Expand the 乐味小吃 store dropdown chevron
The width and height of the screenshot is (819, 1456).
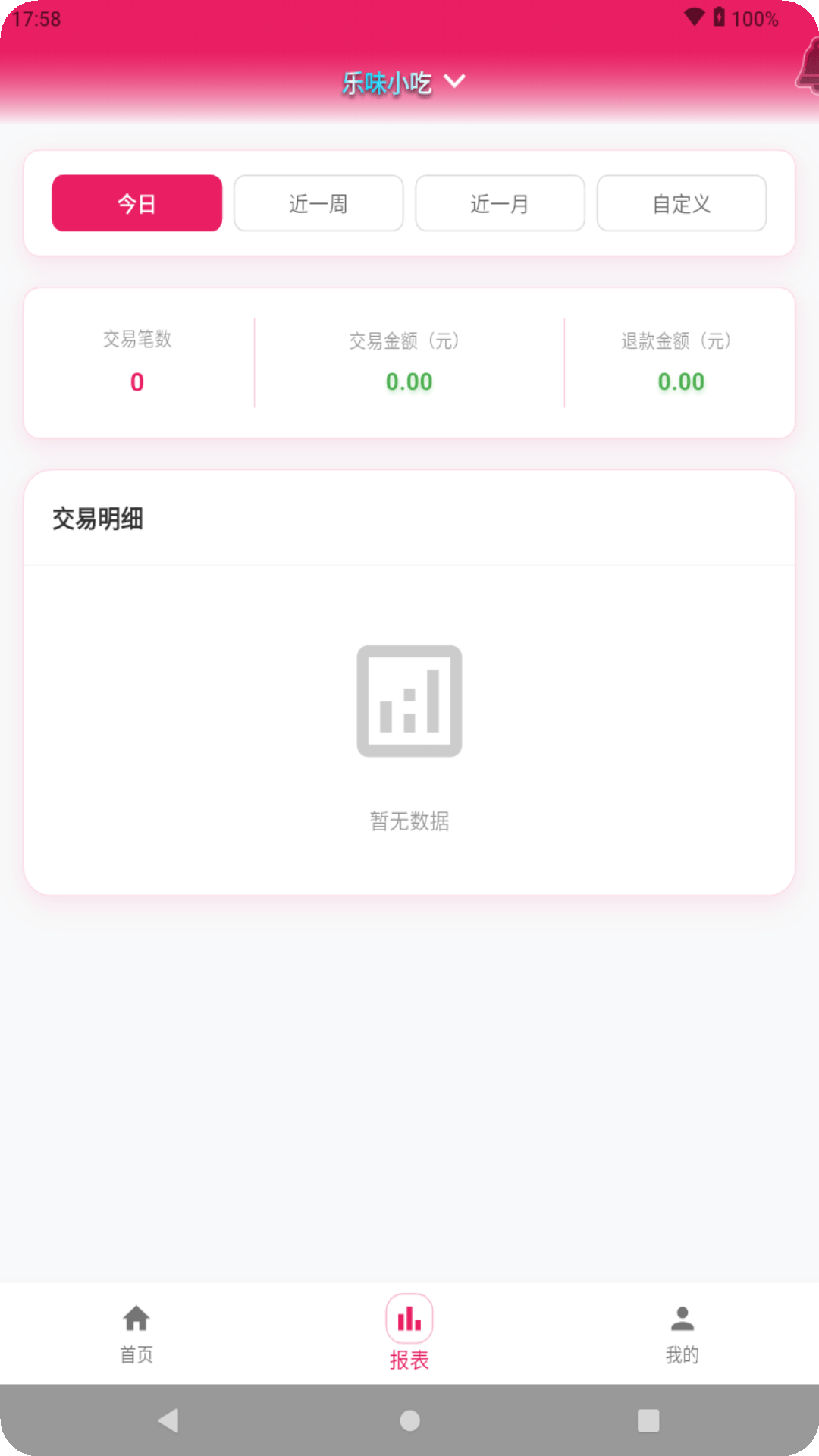click(455, 82)
